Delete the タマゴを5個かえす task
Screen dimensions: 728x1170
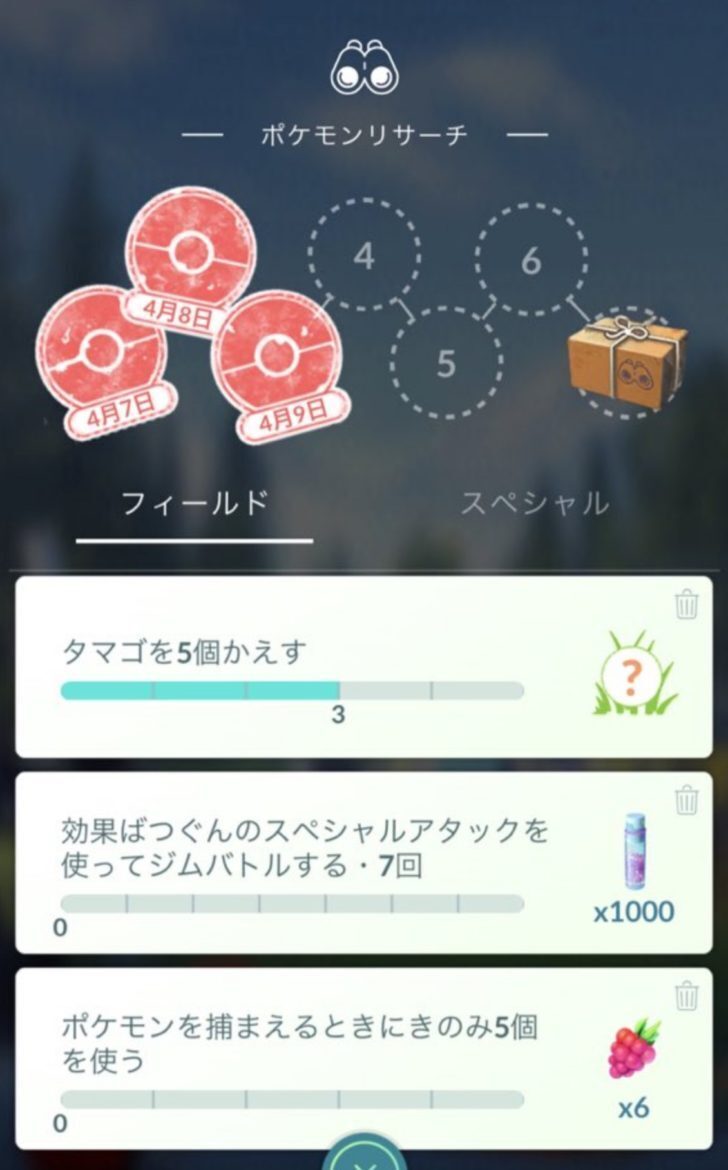[x=686, y=604]
